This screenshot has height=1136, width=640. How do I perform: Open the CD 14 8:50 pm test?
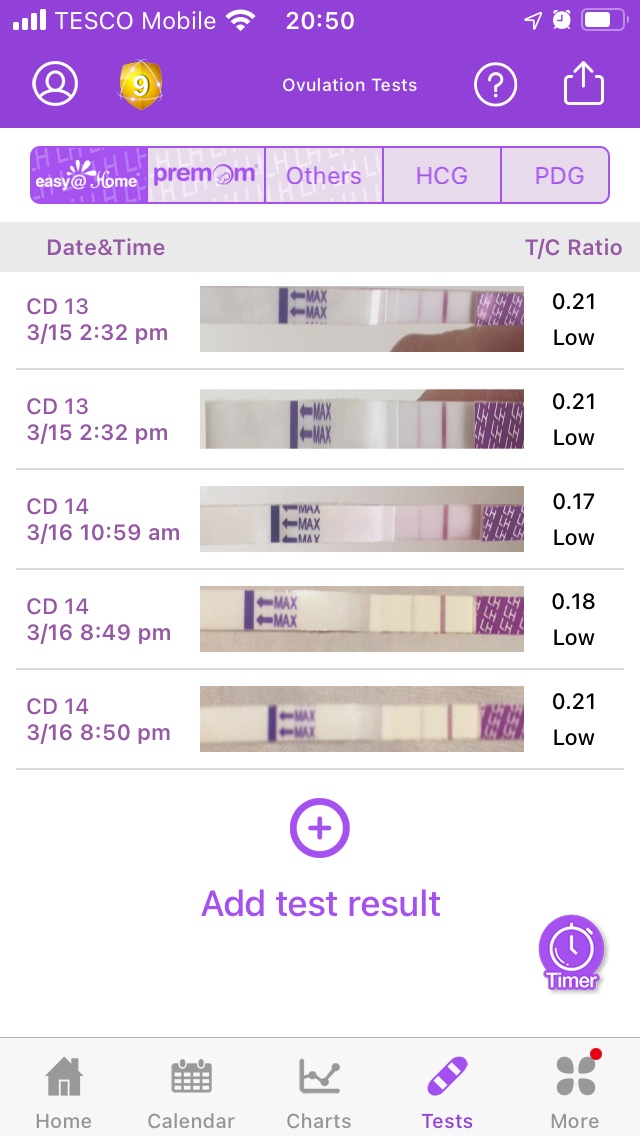click(320, 719)
